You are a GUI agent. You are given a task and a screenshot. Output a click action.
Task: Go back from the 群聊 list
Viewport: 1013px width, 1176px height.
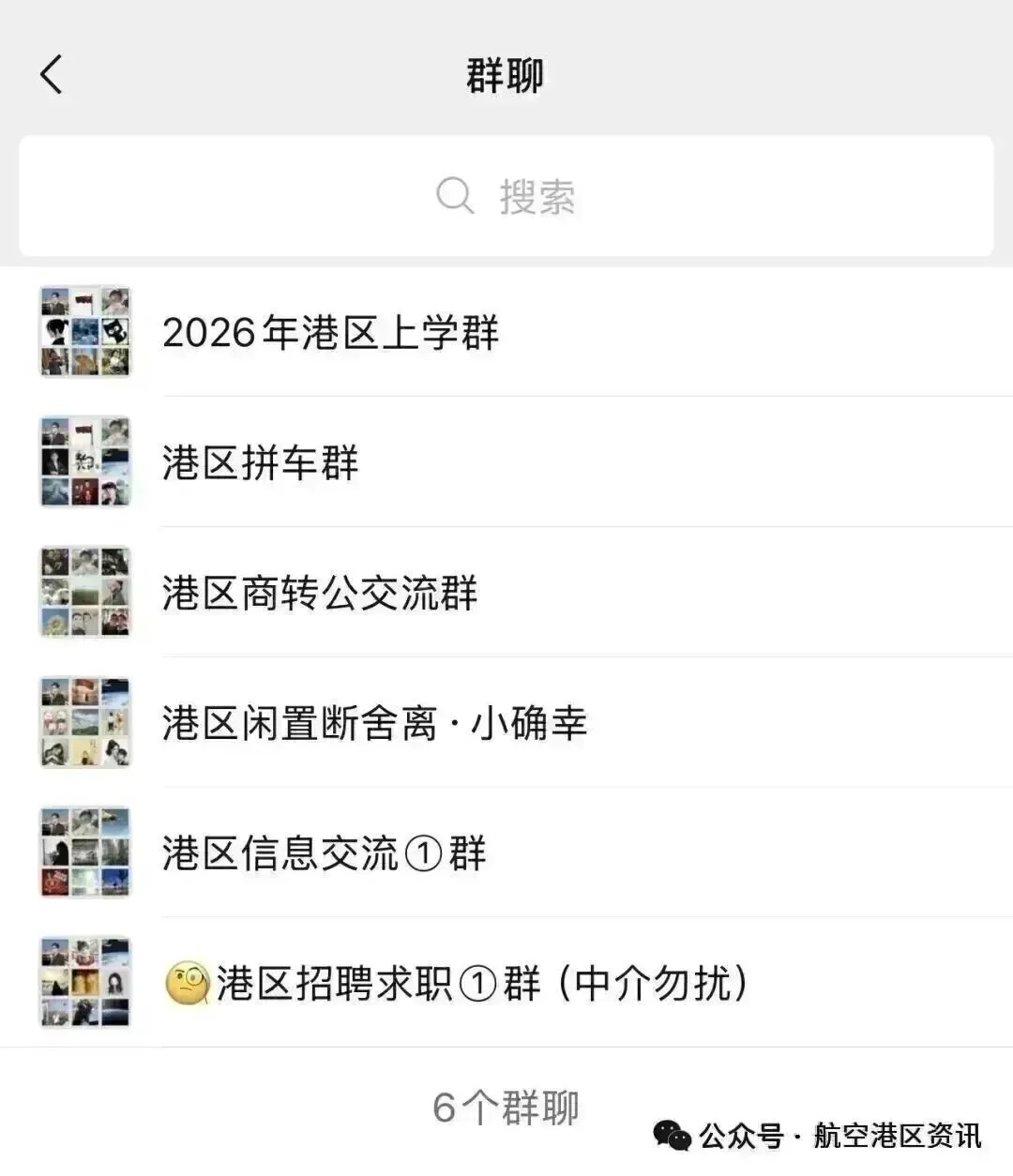[x=52, y=74]
